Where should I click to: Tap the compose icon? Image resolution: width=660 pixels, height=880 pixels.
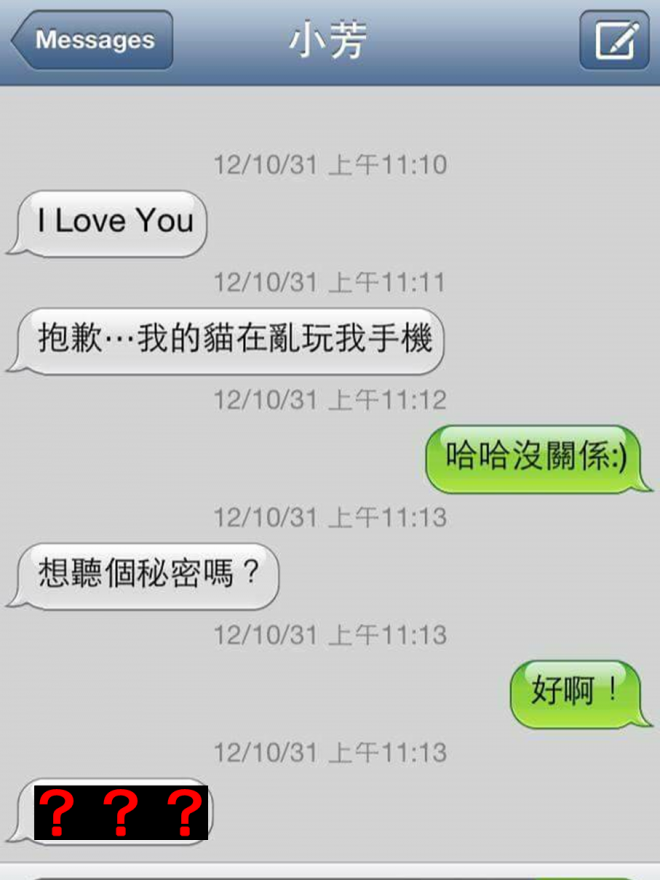click(x=614, y=41)
